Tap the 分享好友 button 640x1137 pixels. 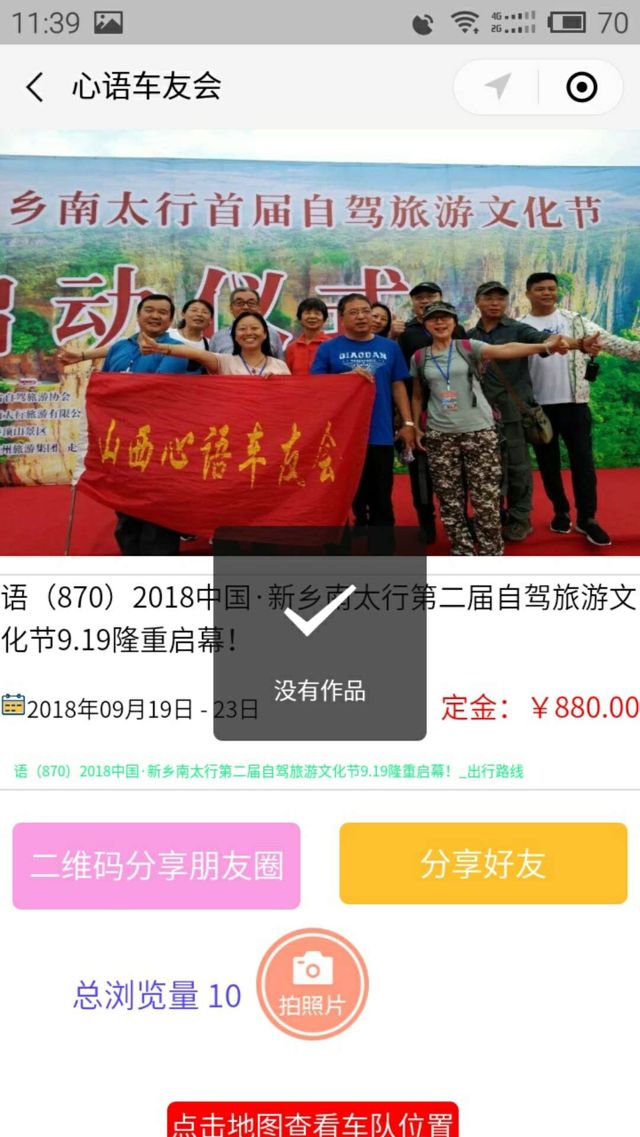(483, 864)
